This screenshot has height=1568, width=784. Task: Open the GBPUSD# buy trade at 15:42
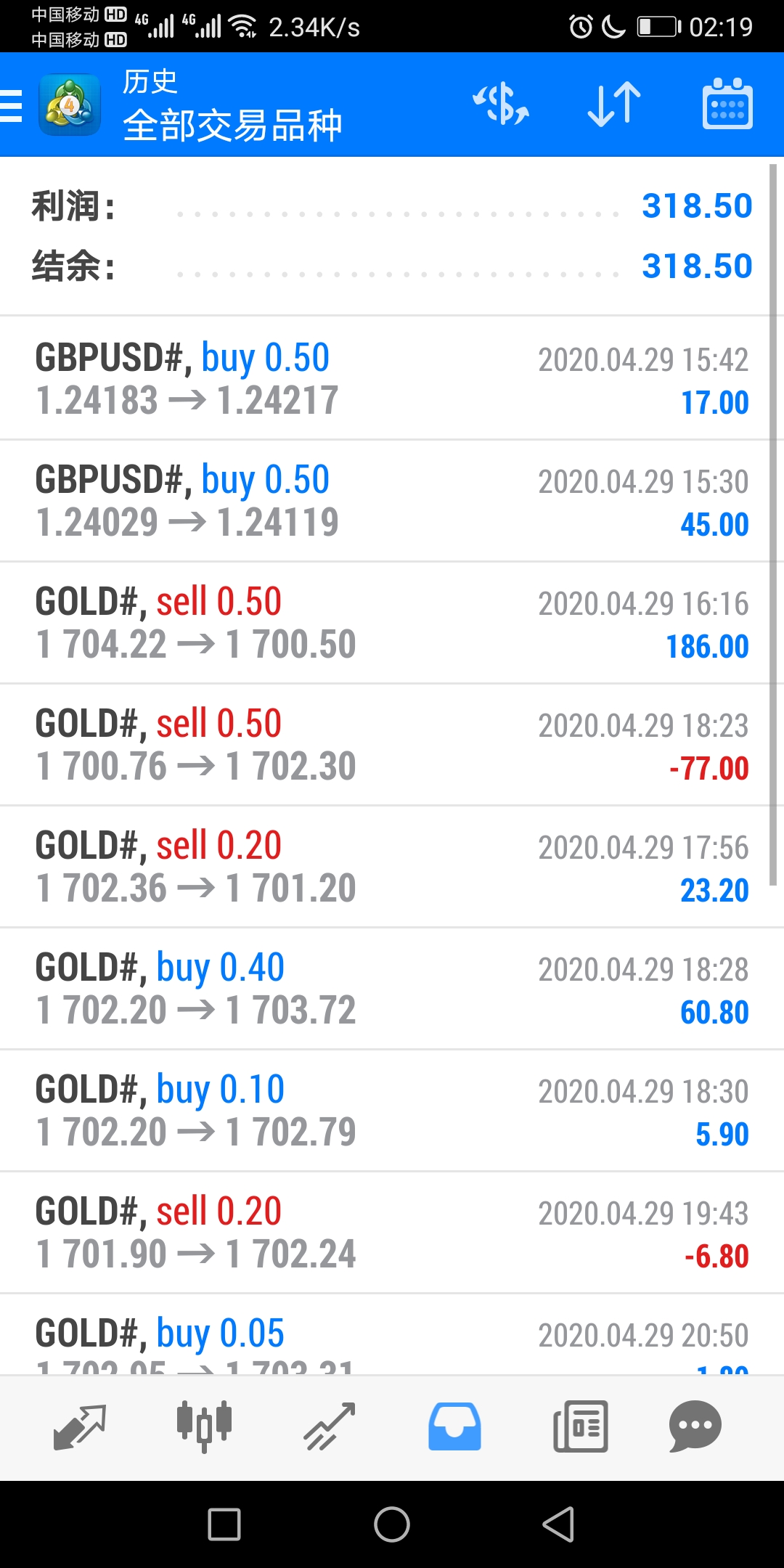392,377
